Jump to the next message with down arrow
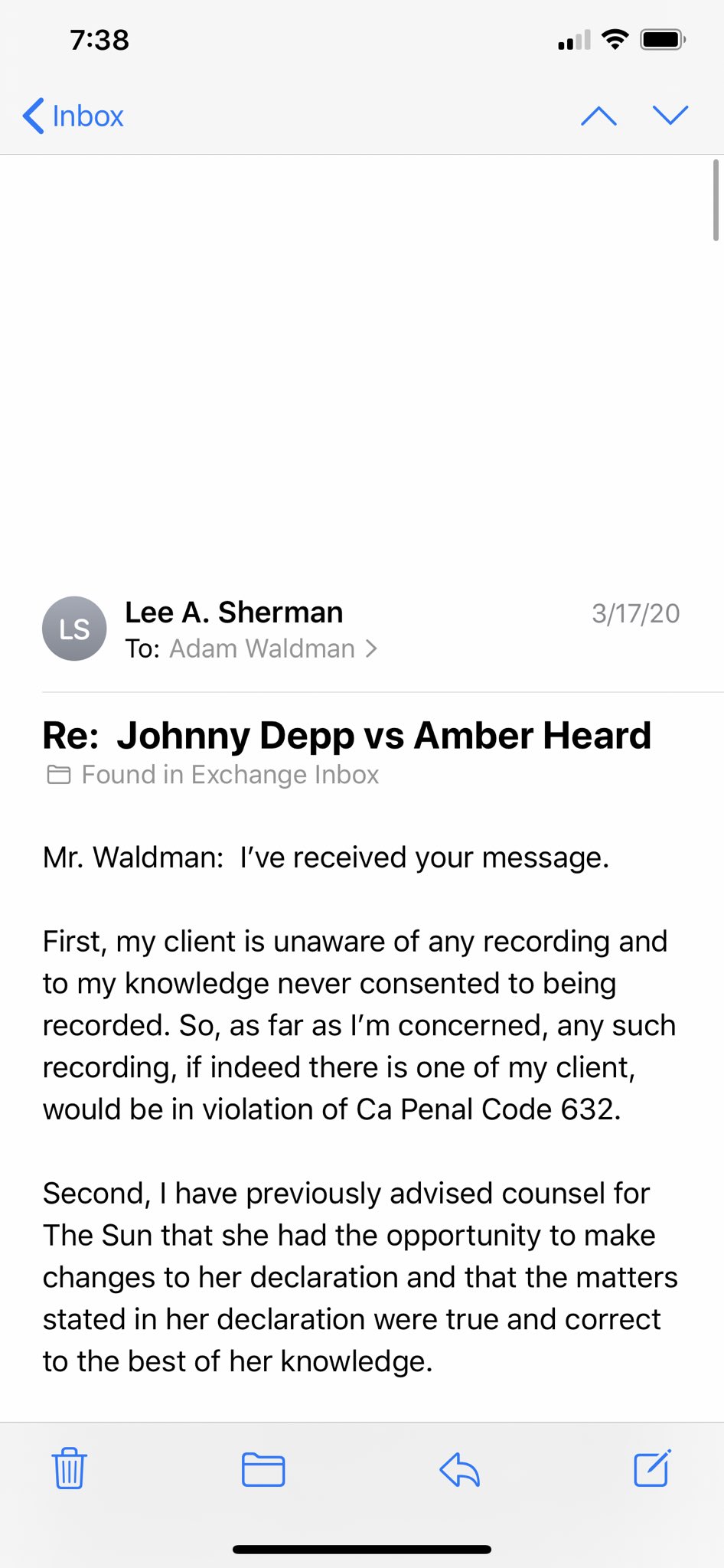Image resolution: width=724 pixels, height=1568 pixels. pos(670,115)
